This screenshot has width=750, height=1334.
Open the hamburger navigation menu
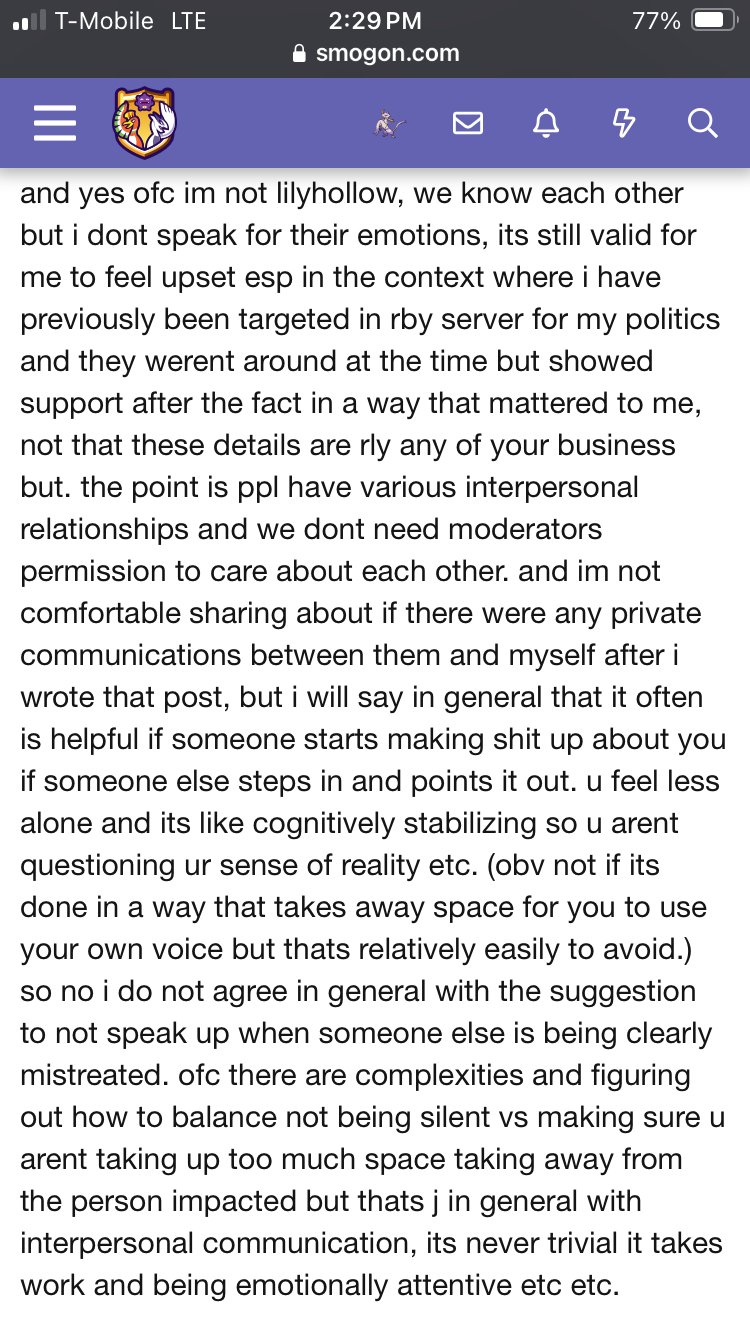(54, 123)
